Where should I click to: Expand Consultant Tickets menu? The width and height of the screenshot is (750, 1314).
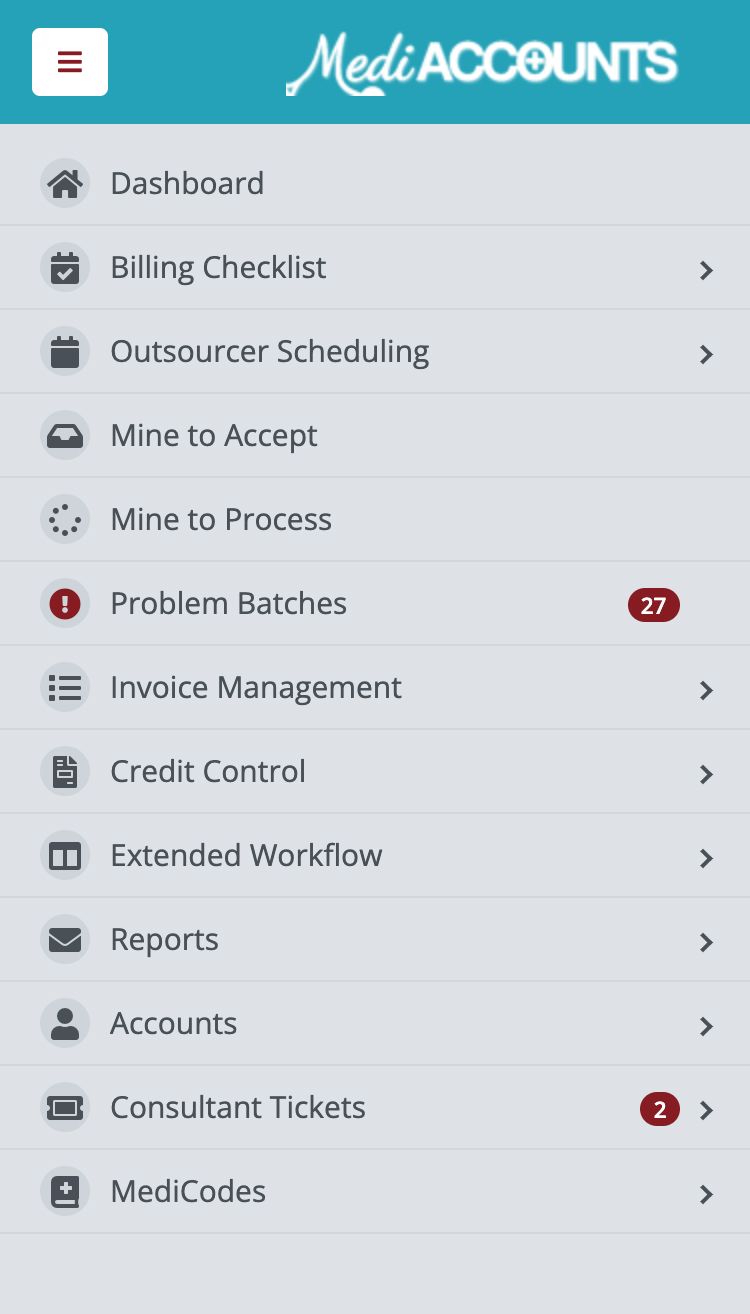(x=237, y=1108)
